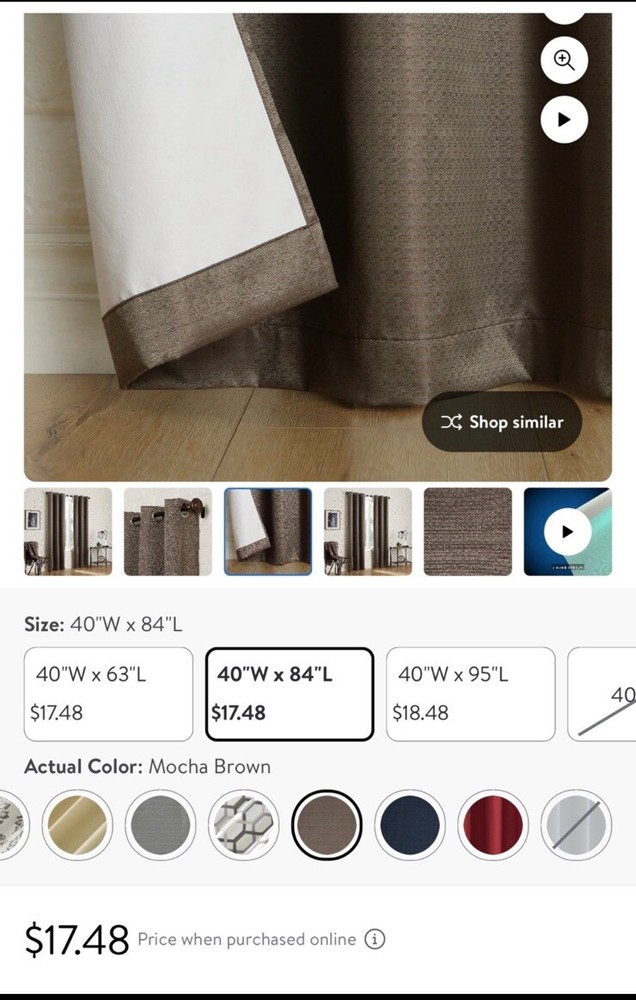Open the video thumbnail in gallery
Image resolution: width=636 pixels, height=1000 pixels.
pyautogui.click(x=567, y=531)
